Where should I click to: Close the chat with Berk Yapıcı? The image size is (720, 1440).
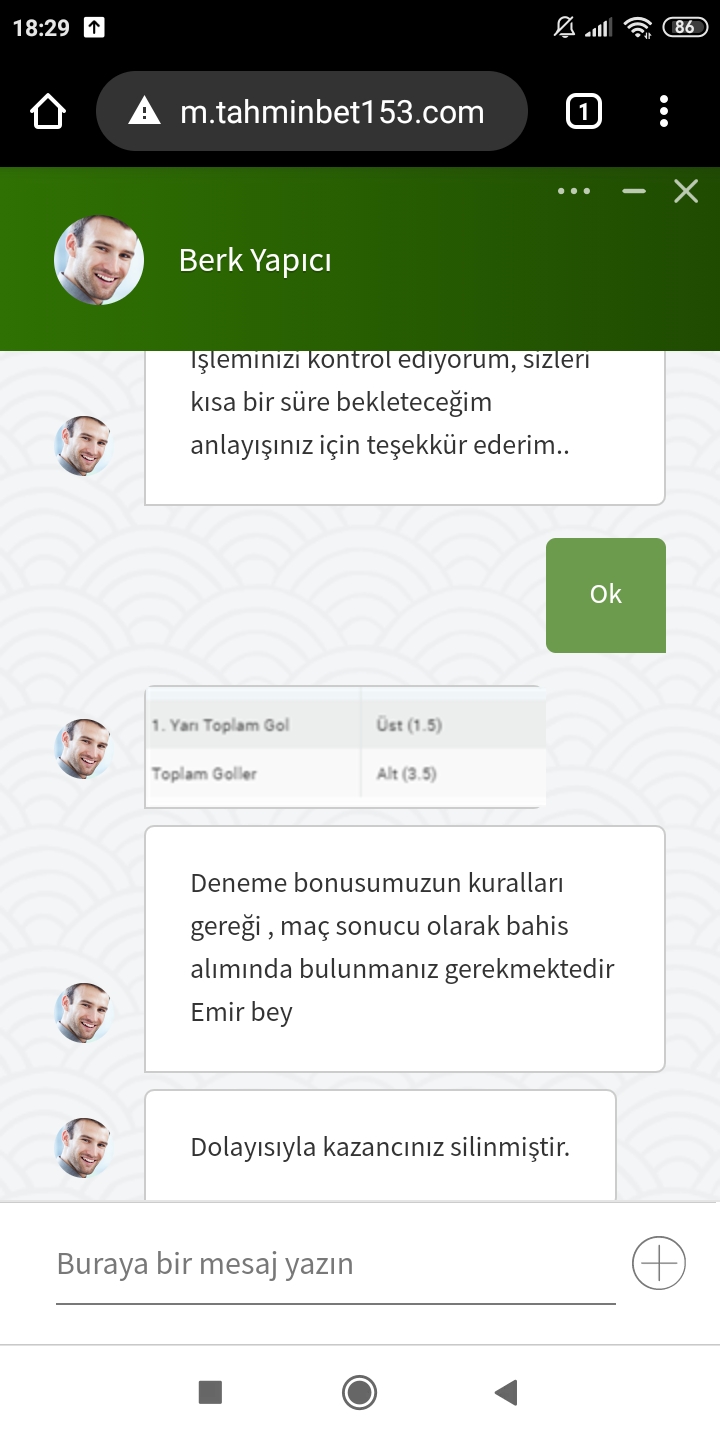[x=686, y=191]
